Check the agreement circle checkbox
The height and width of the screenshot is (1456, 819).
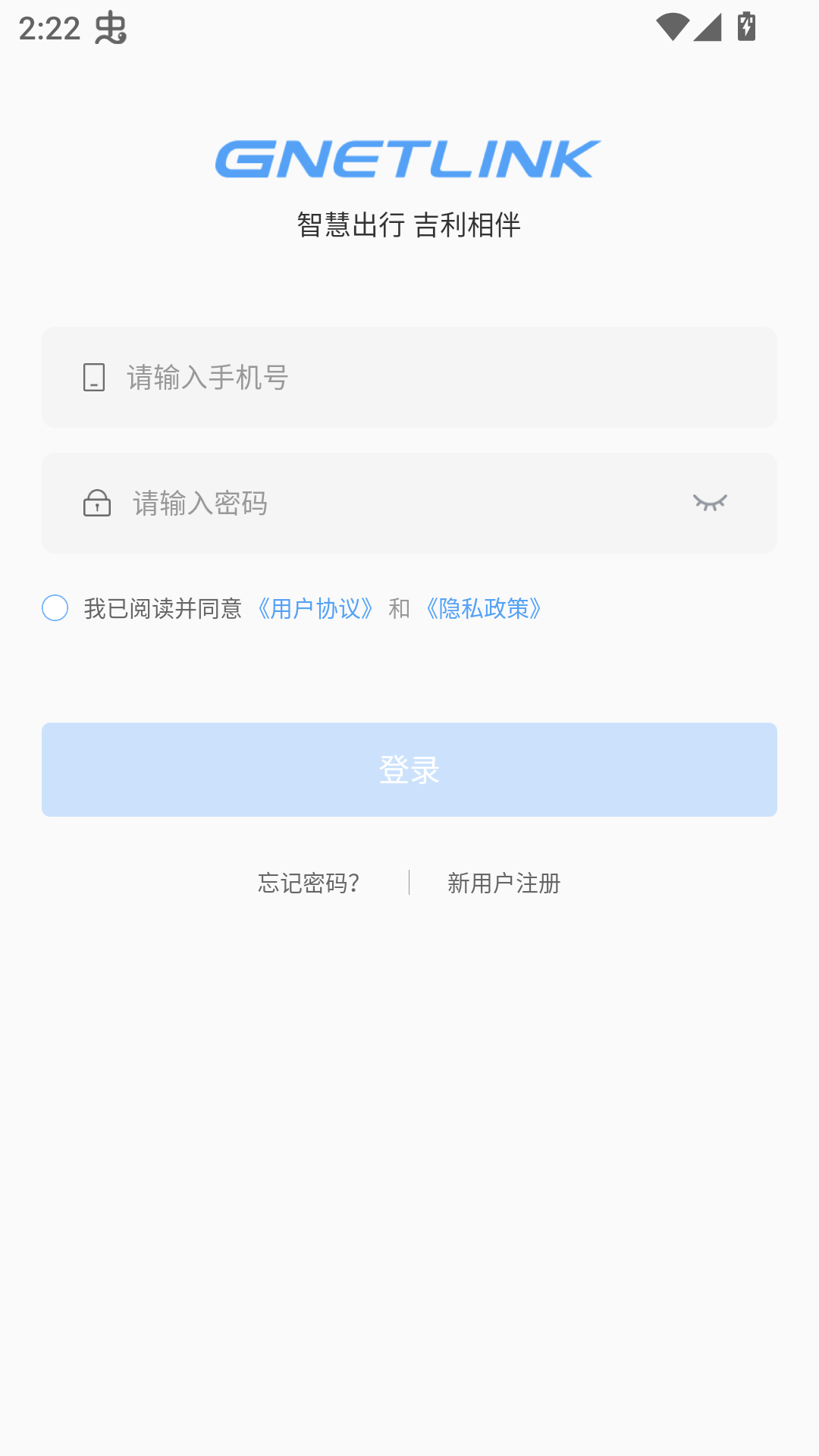click(x=54, y=609)
